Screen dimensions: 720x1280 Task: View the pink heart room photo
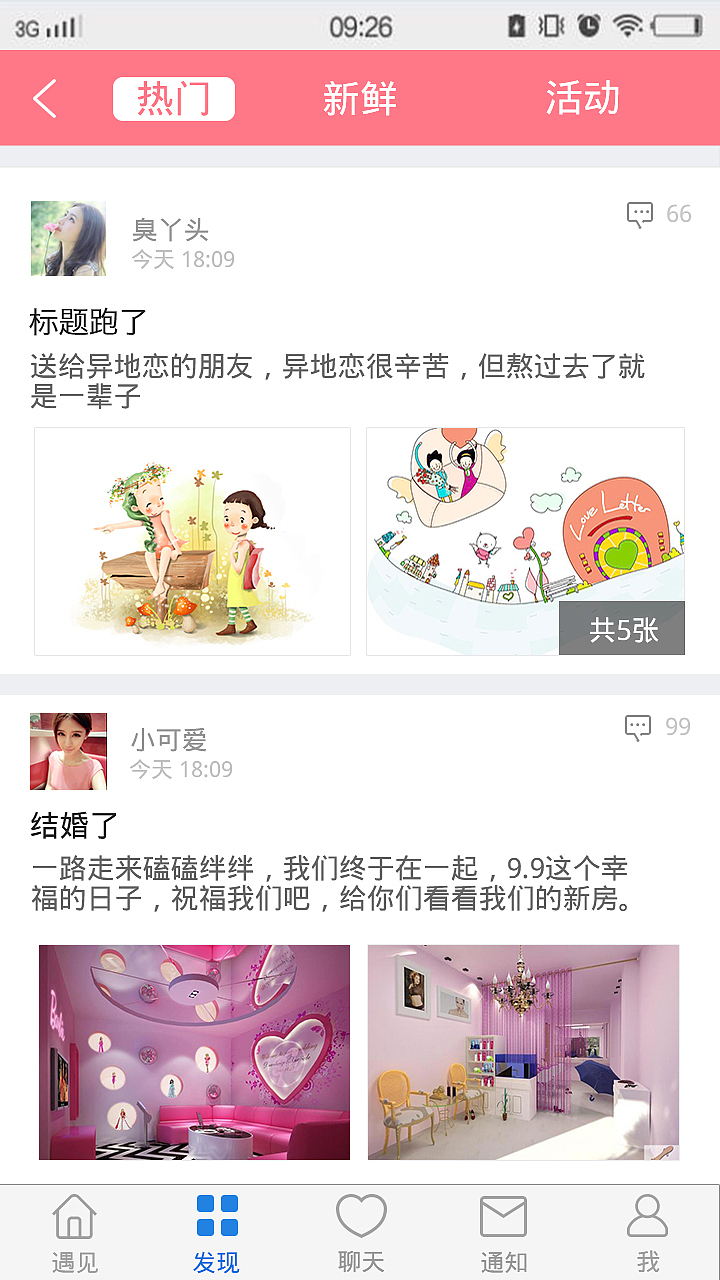pos(194,1052)
